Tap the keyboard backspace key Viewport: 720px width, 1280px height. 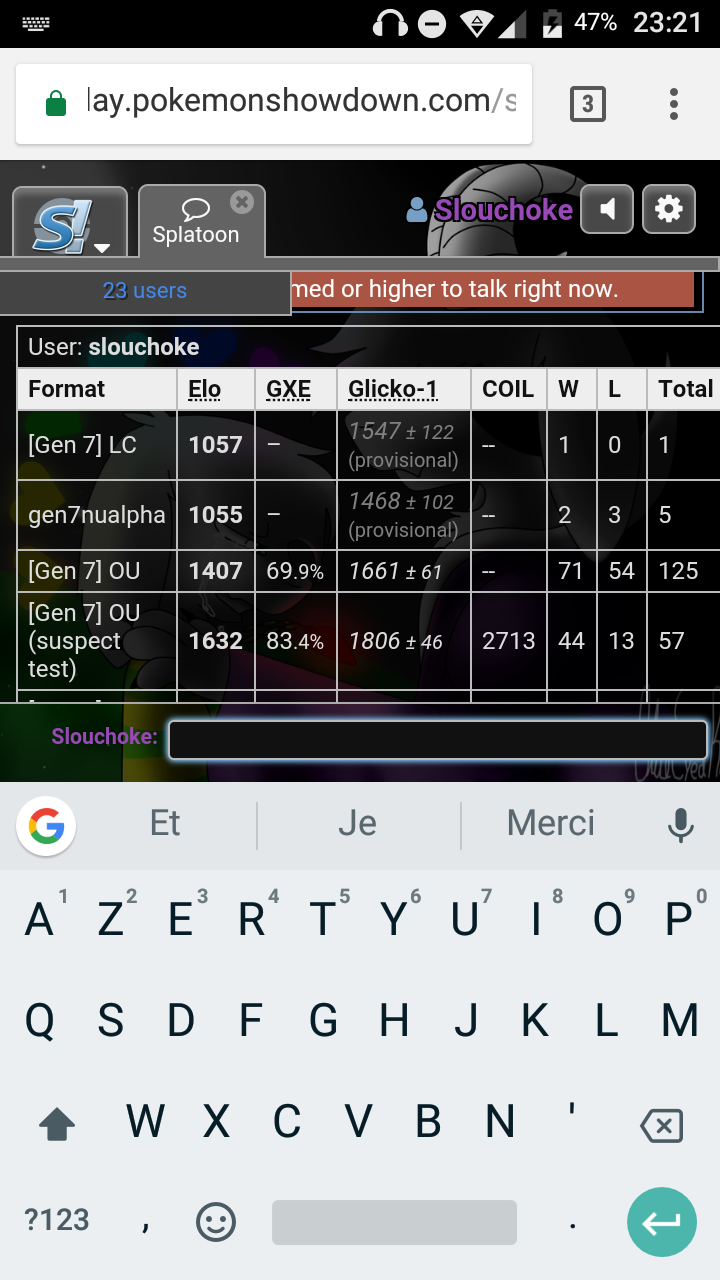(661, 1126)
